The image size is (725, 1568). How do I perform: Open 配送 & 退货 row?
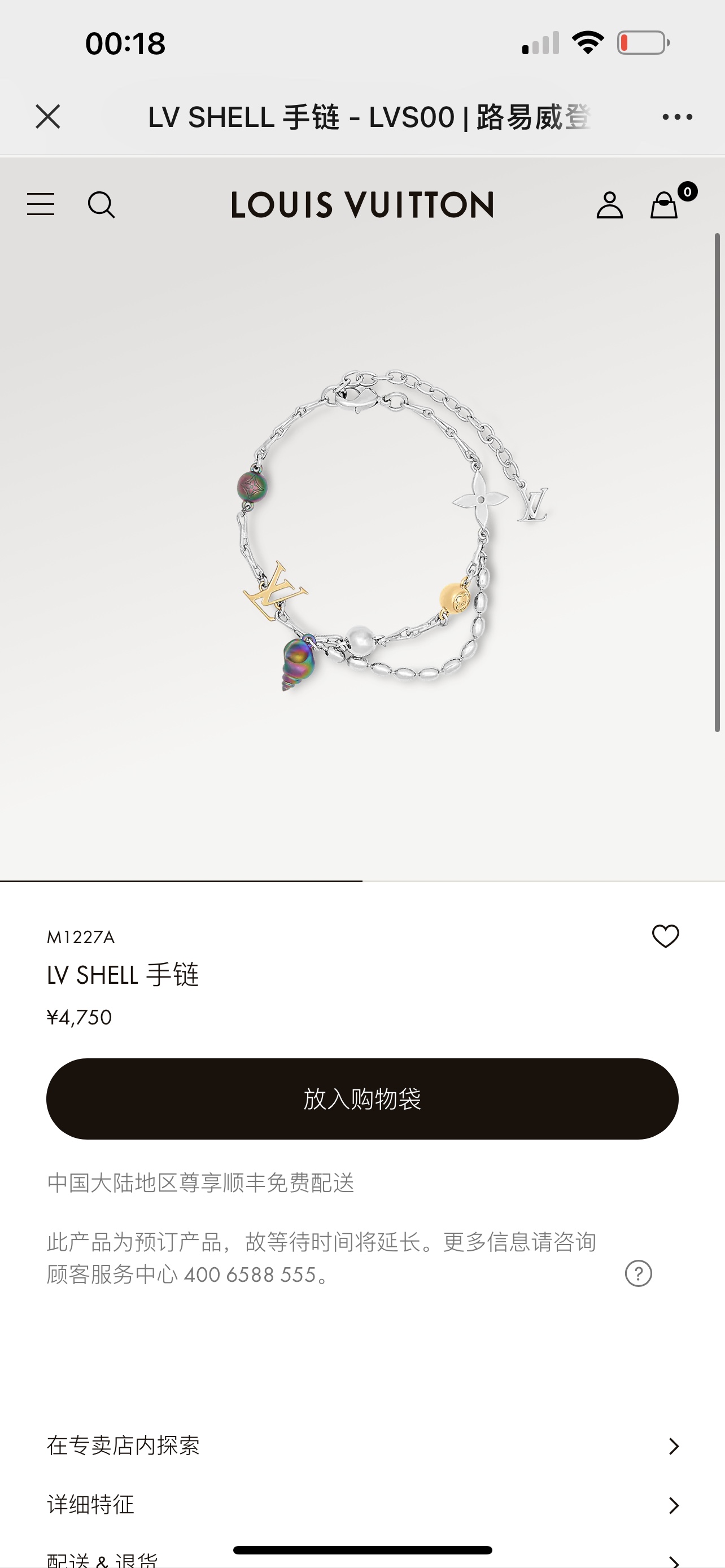(x=362, y=1558)
